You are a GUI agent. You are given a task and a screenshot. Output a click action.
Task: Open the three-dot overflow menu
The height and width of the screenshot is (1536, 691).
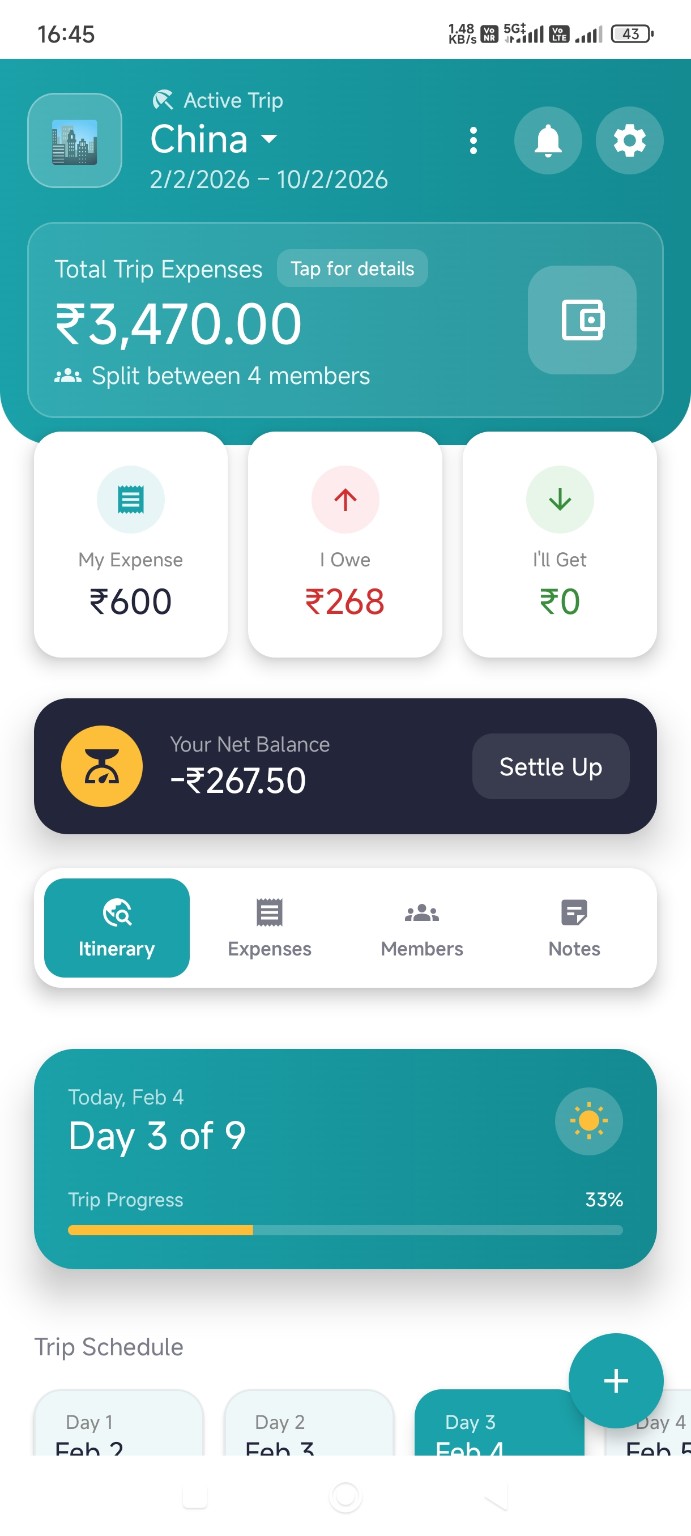(x=473, y=141)
